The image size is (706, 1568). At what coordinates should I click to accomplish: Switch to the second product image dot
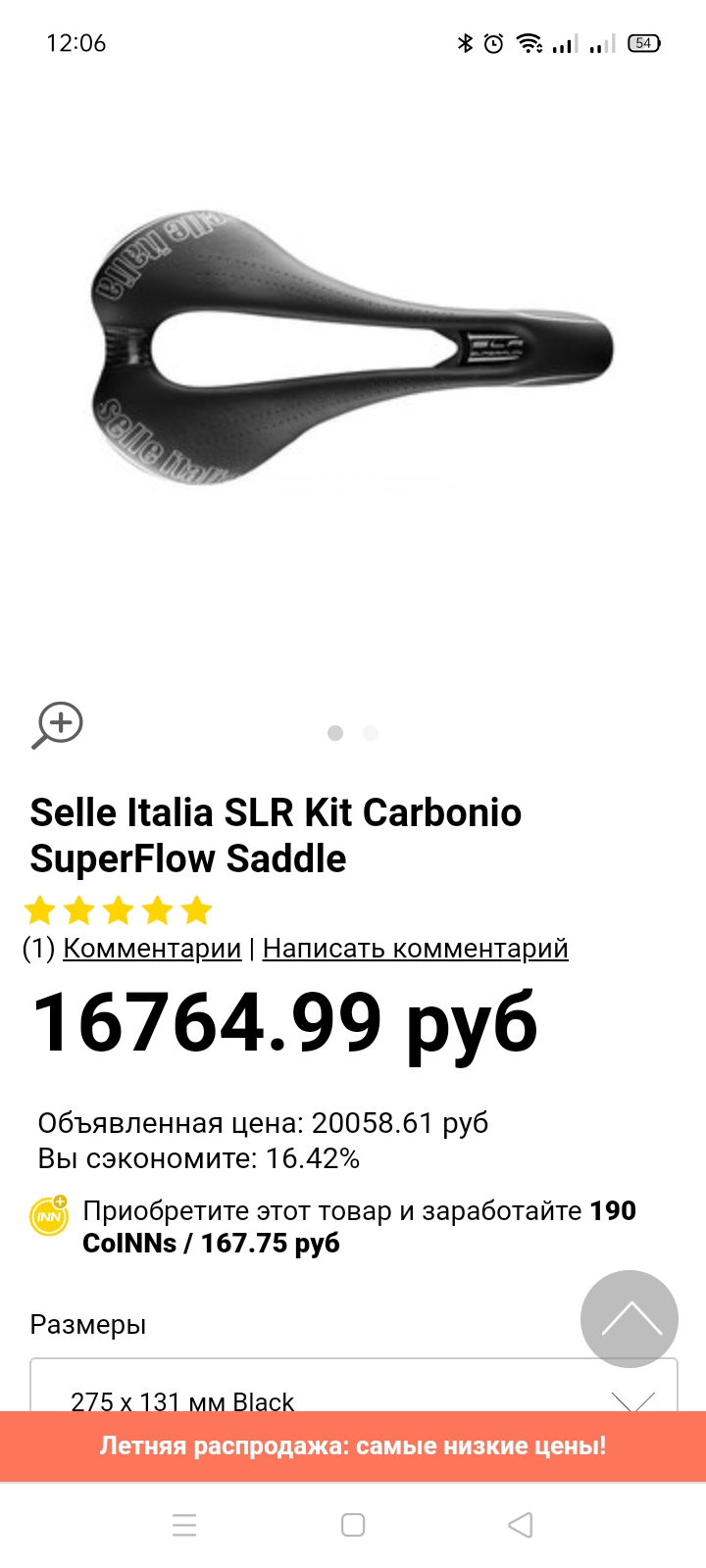pos(371,733)
